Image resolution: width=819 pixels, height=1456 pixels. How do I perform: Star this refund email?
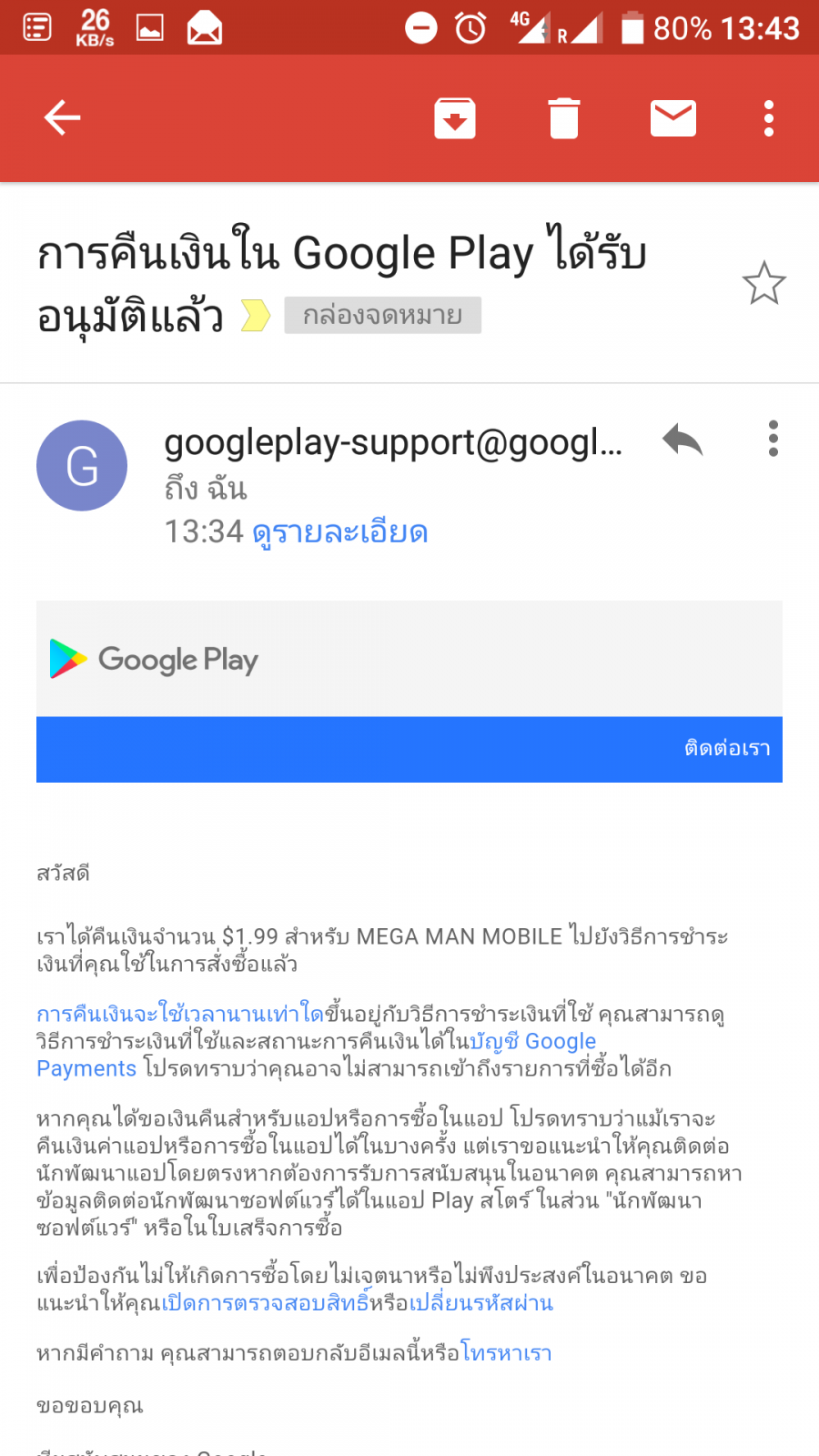pos(763,284)
